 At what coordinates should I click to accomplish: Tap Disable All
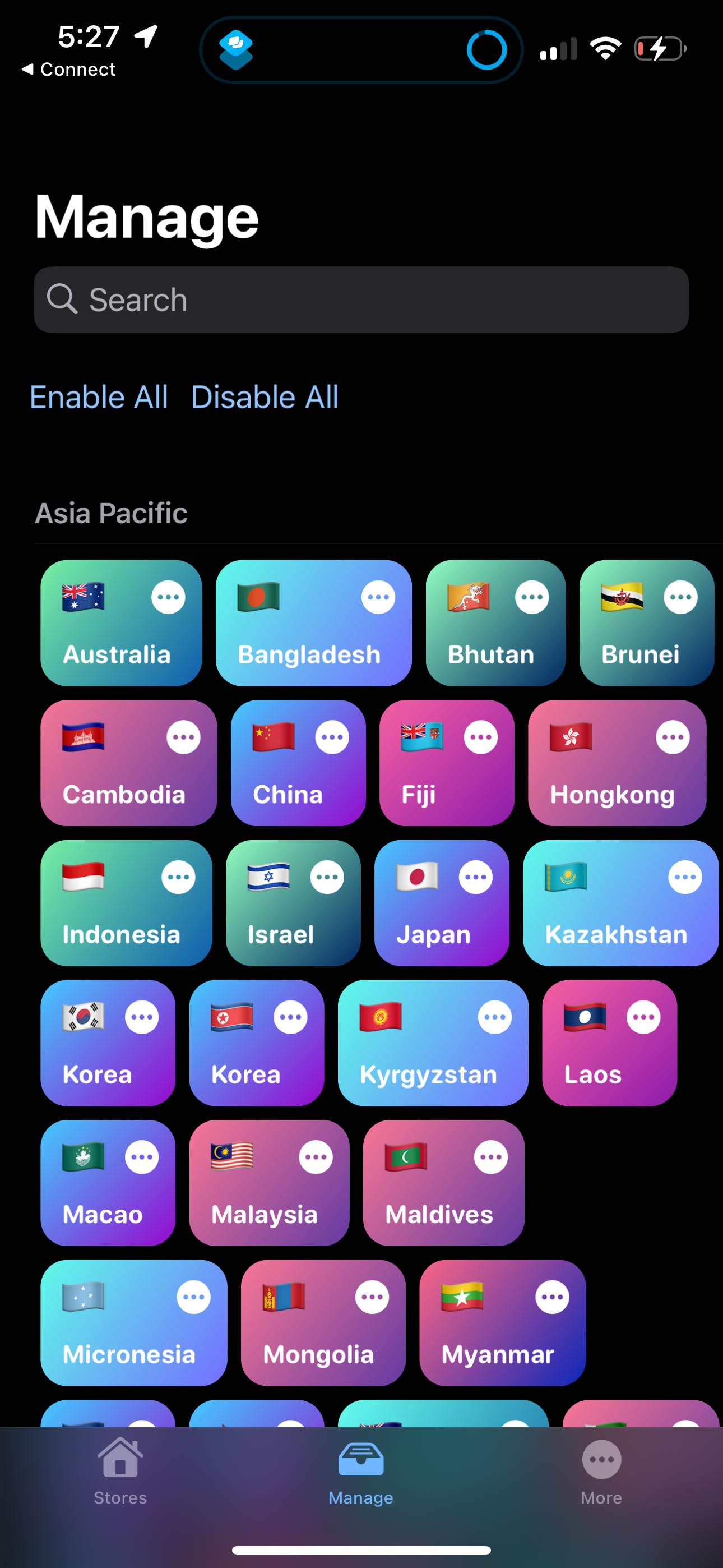[264, 397]
